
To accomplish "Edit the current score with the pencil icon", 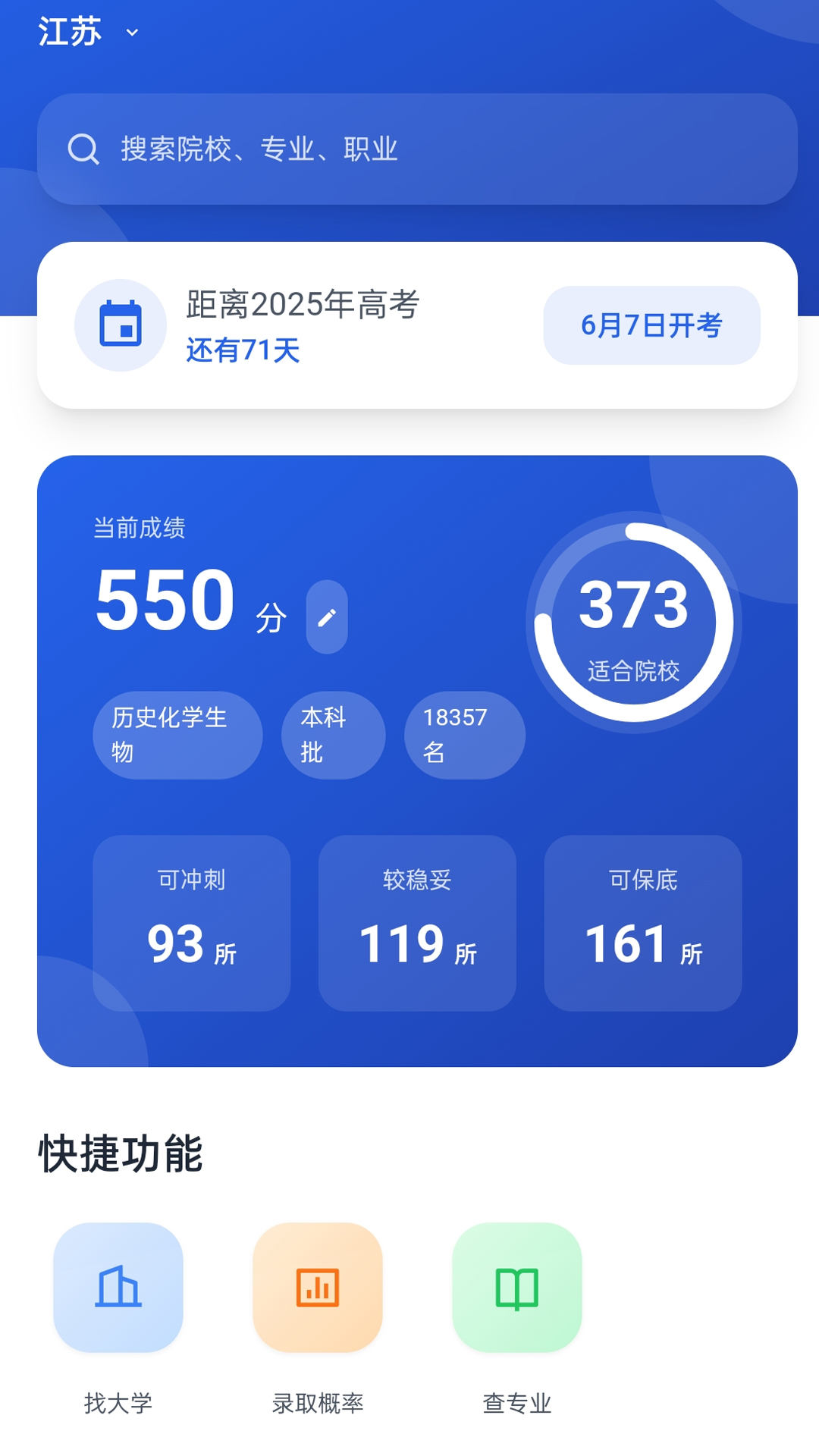I will pyautogui.click(x=327, y=617).
